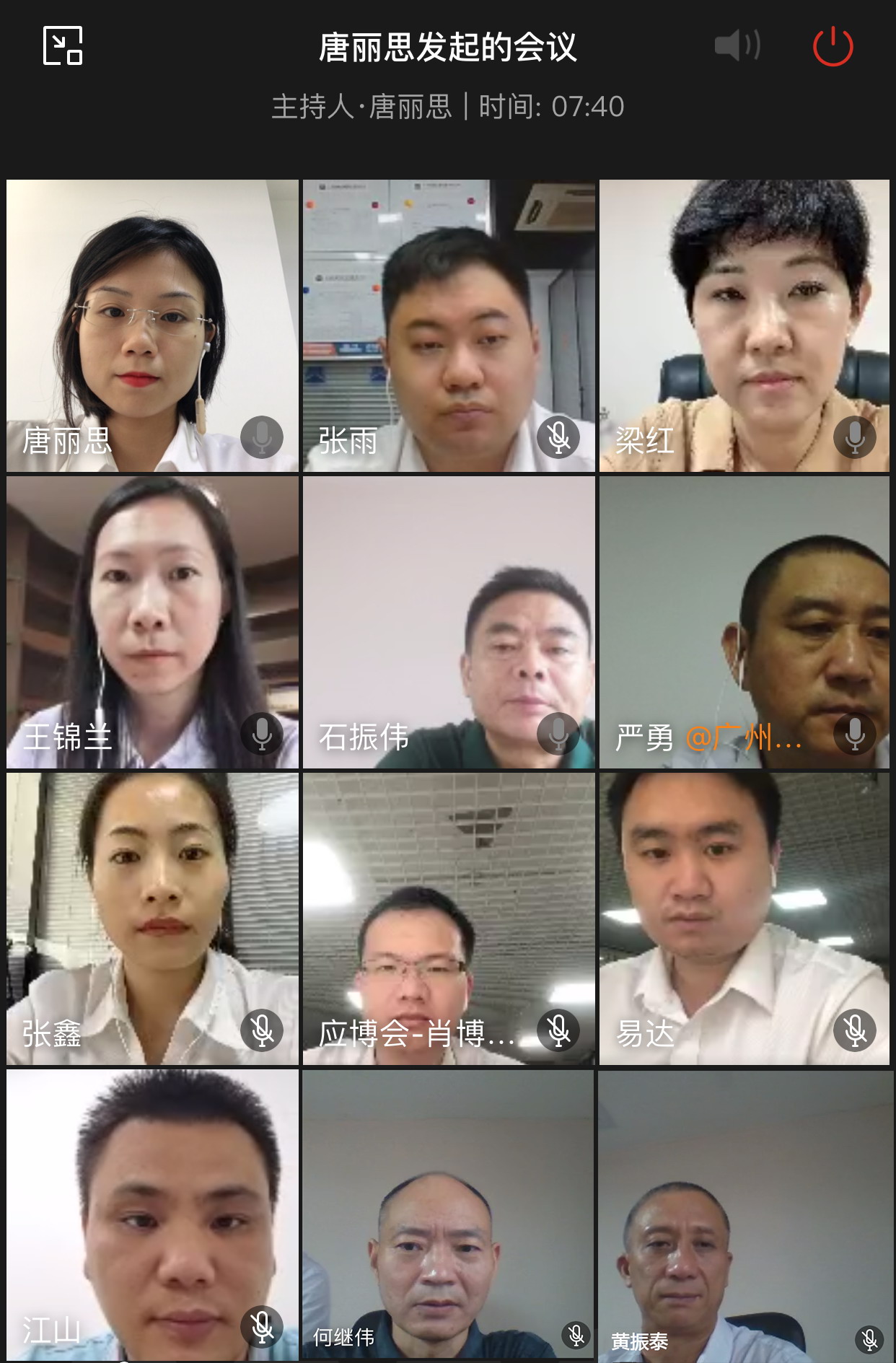896x1363 pixels.
Task: View 江山's video tile
Action: click(x=152, y=1214)
